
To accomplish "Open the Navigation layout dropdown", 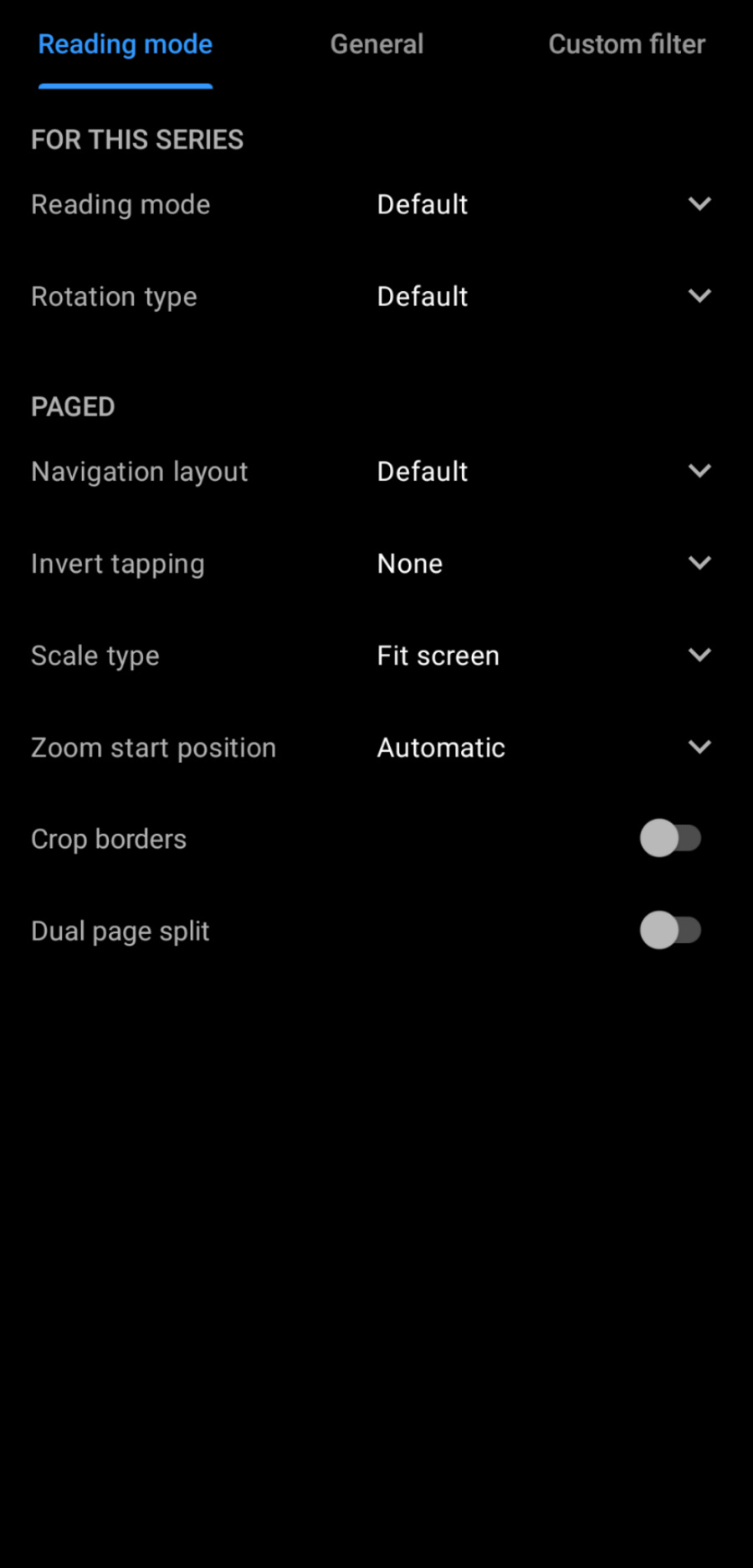I will [x=542, y=472].
